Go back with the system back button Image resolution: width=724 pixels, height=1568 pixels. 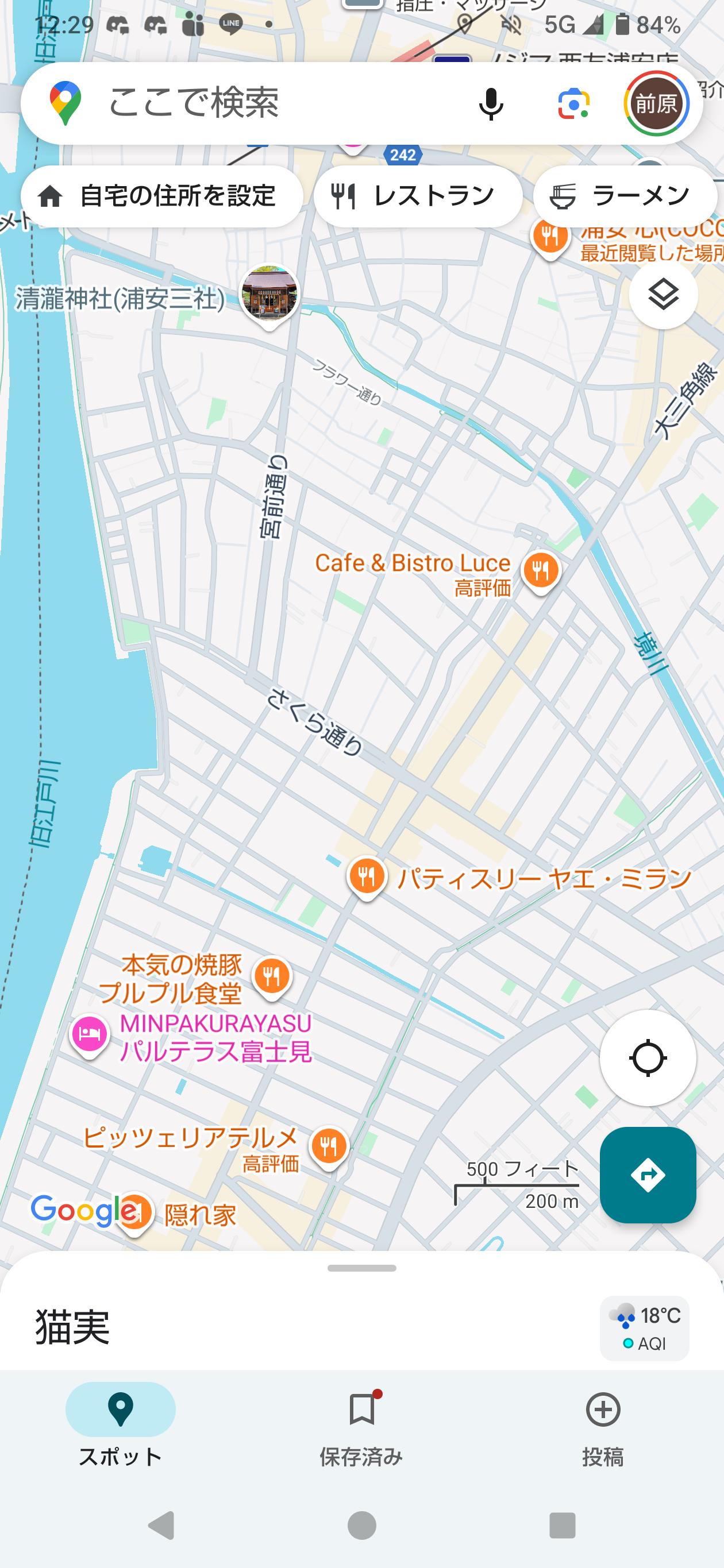pyautogui.click(x=161, y=1525)
